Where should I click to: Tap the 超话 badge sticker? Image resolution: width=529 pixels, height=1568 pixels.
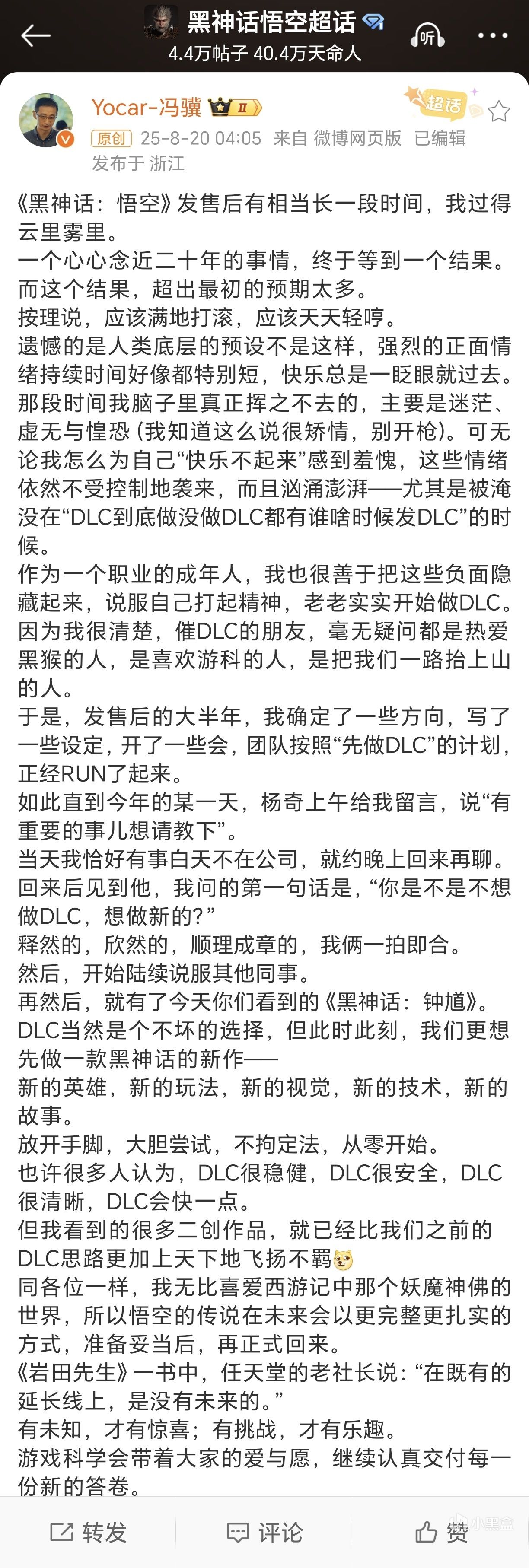(x=441, y=103)
